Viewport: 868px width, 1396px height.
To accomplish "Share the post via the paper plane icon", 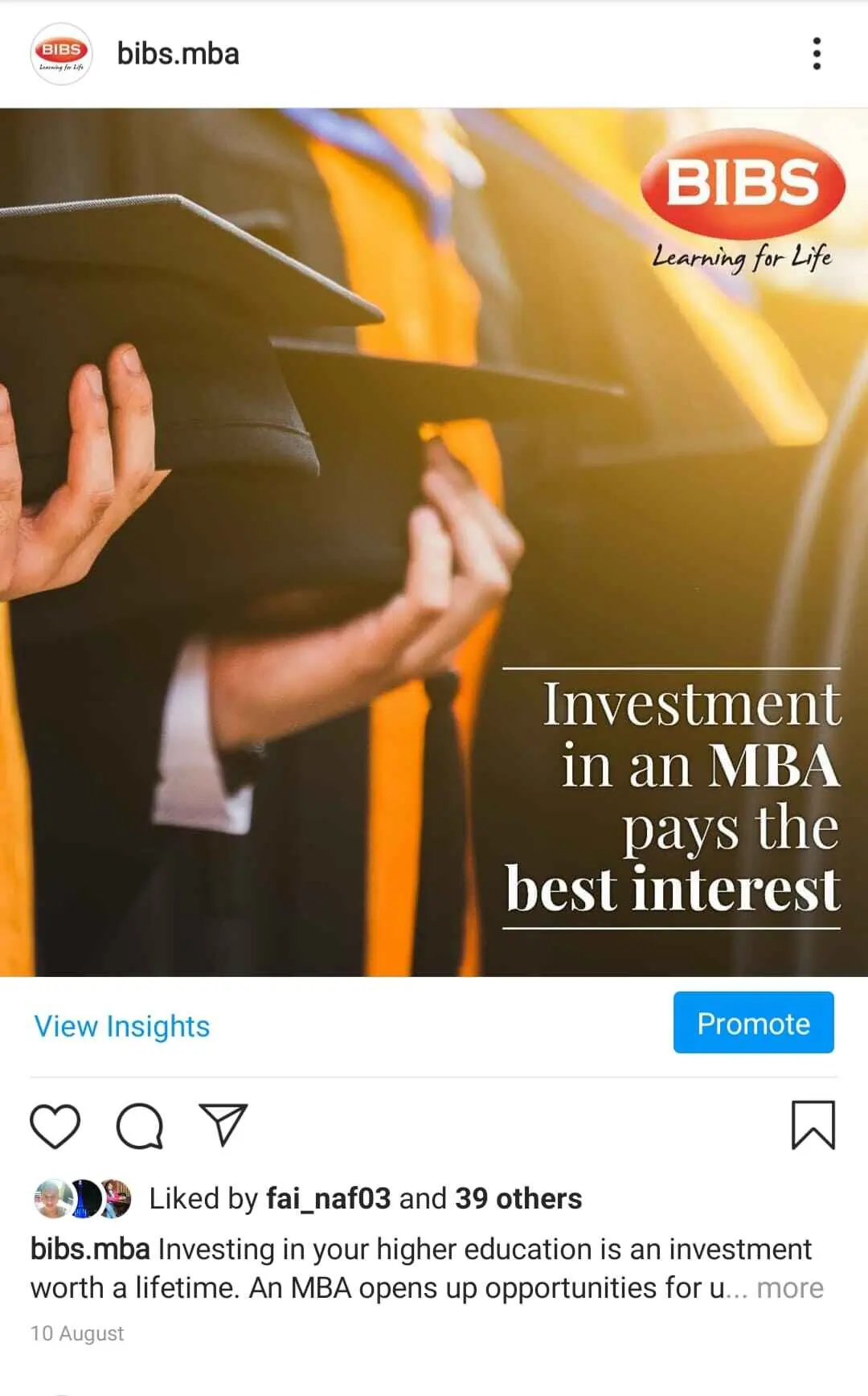I will coord(223,1124).
